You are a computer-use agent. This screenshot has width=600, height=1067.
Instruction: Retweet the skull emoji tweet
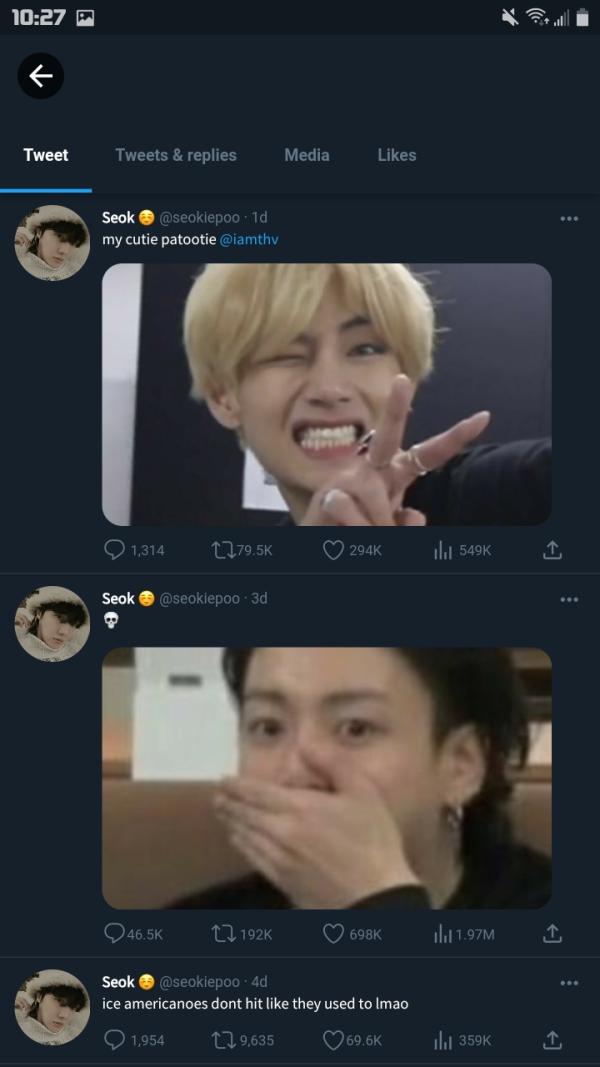(222, 934)
